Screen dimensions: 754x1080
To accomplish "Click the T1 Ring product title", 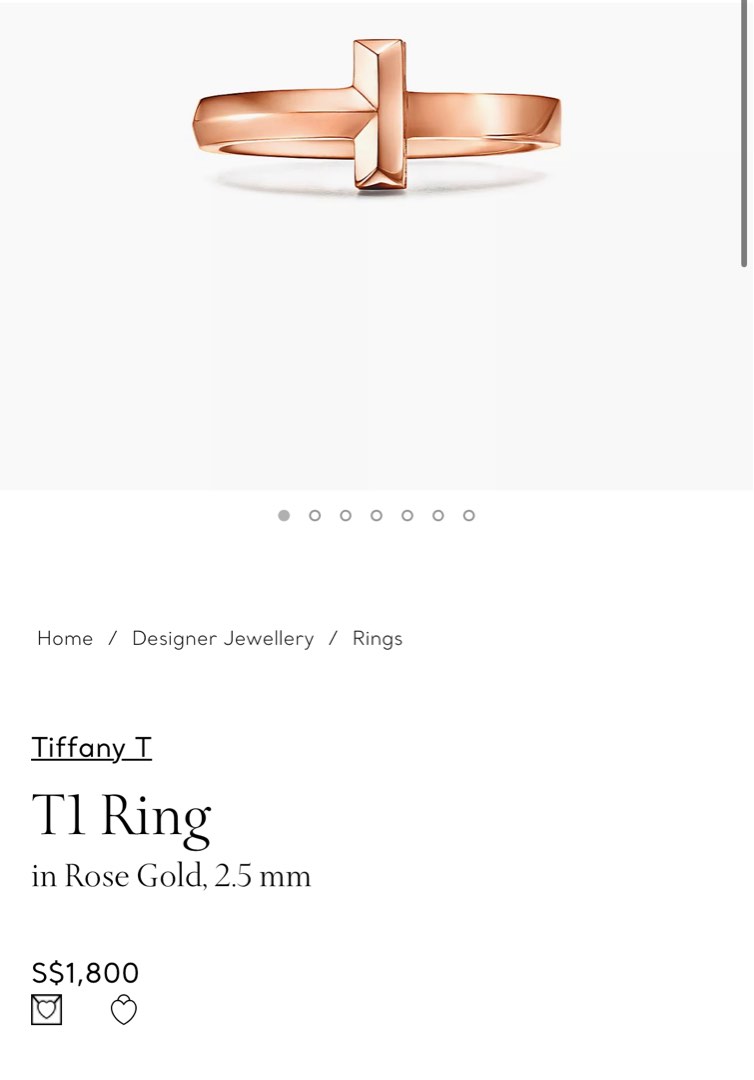I will click(x=122, y=815).
